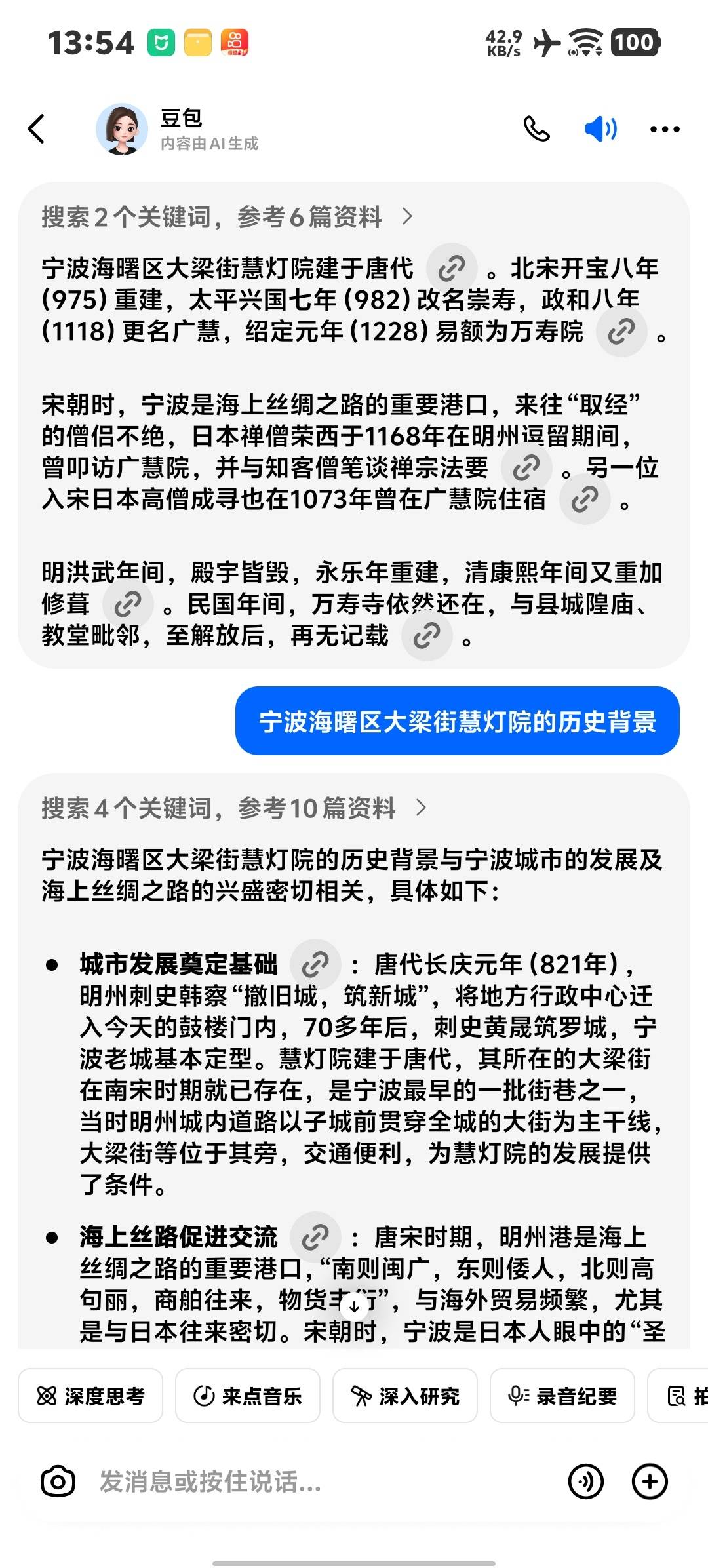The image size is (708, 1568).
Task: Expand 搜索4个关键词，参考10篇资料
Action: coord(233,808)
